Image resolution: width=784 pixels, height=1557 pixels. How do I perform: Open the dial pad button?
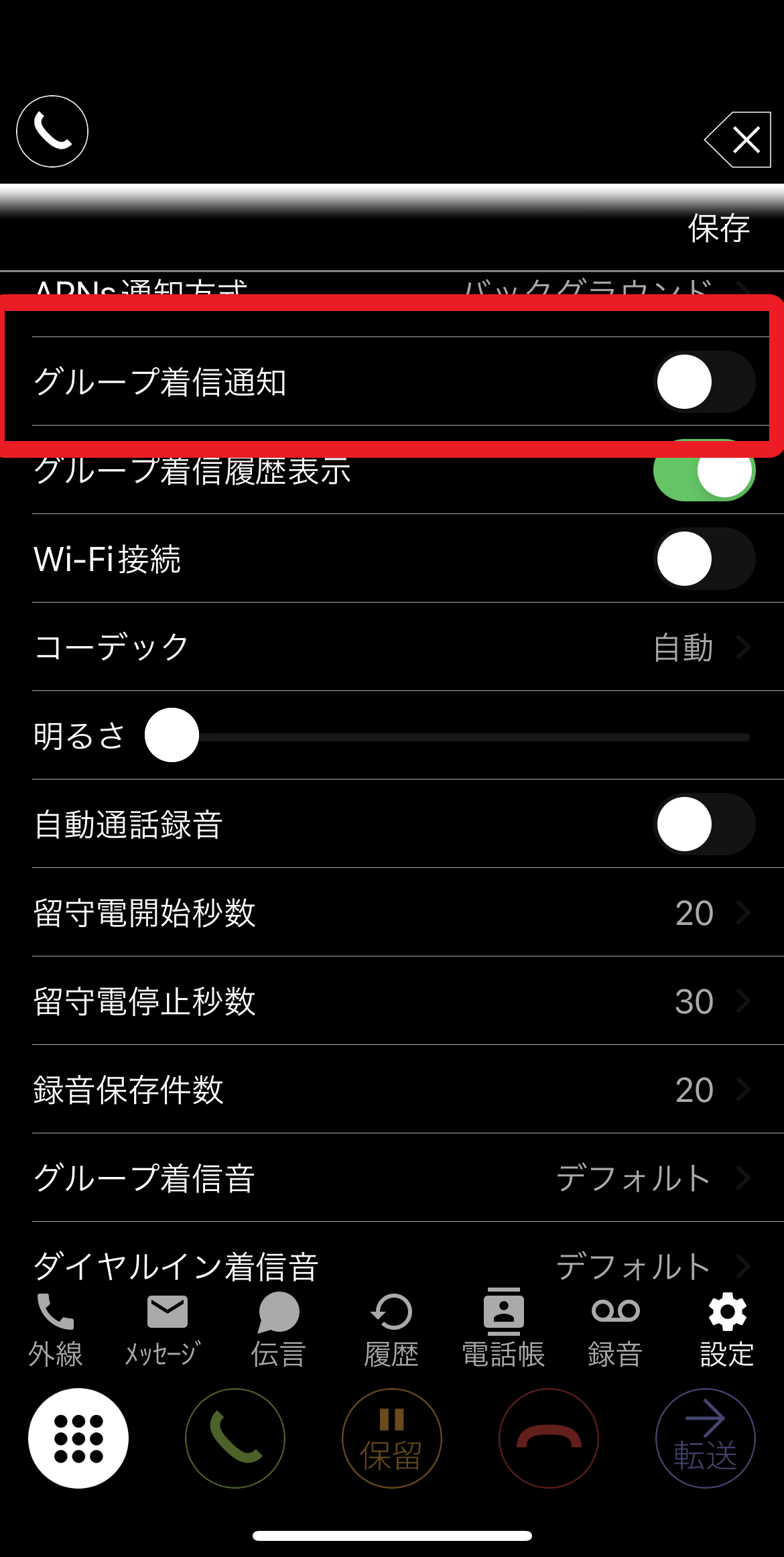point(78,1438)
